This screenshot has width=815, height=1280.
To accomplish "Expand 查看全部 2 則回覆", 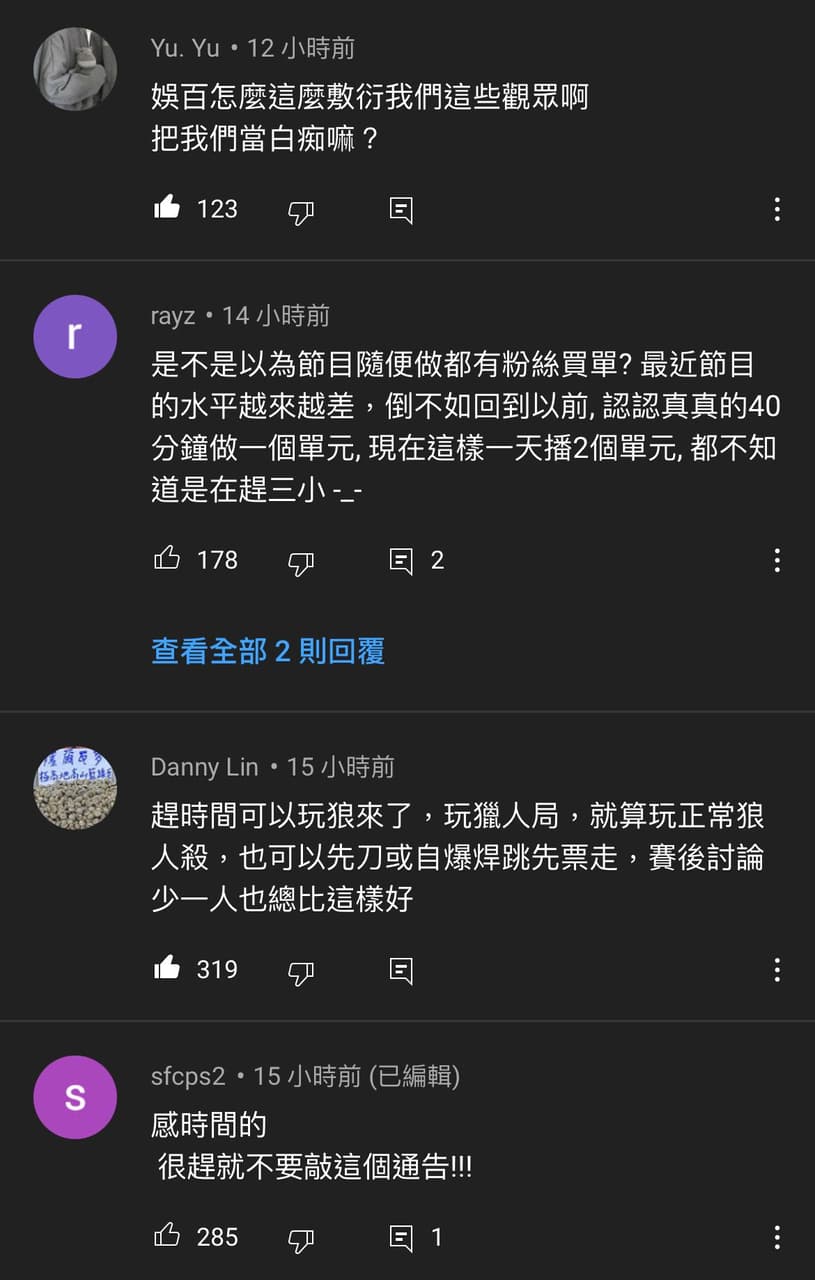I will [268, 651].
